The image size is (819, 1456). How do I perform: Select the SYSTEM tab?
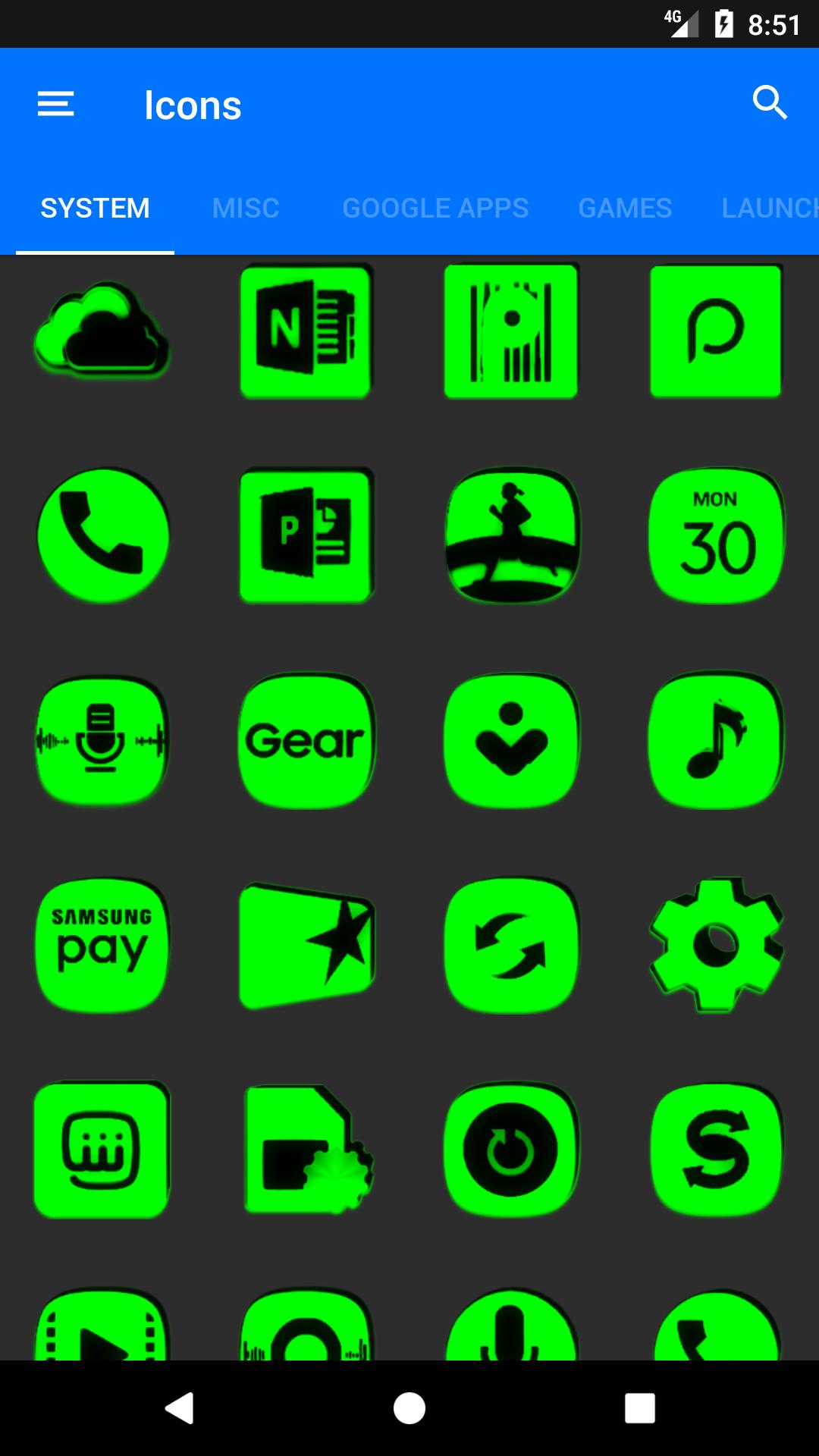tap(95, 208)
